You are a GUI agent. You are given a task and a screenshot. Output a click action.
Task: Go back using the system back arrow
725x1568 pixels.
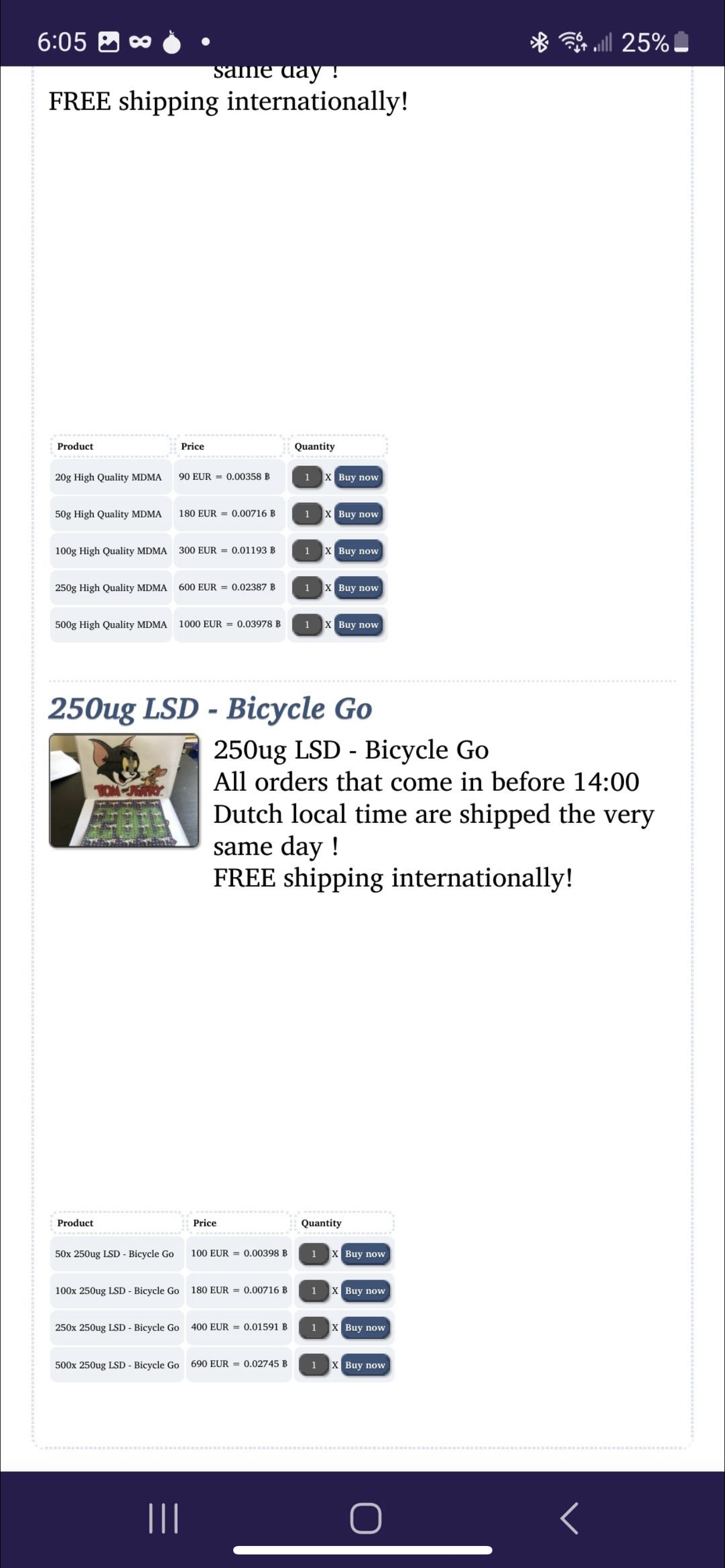(x=569, y=1518)
